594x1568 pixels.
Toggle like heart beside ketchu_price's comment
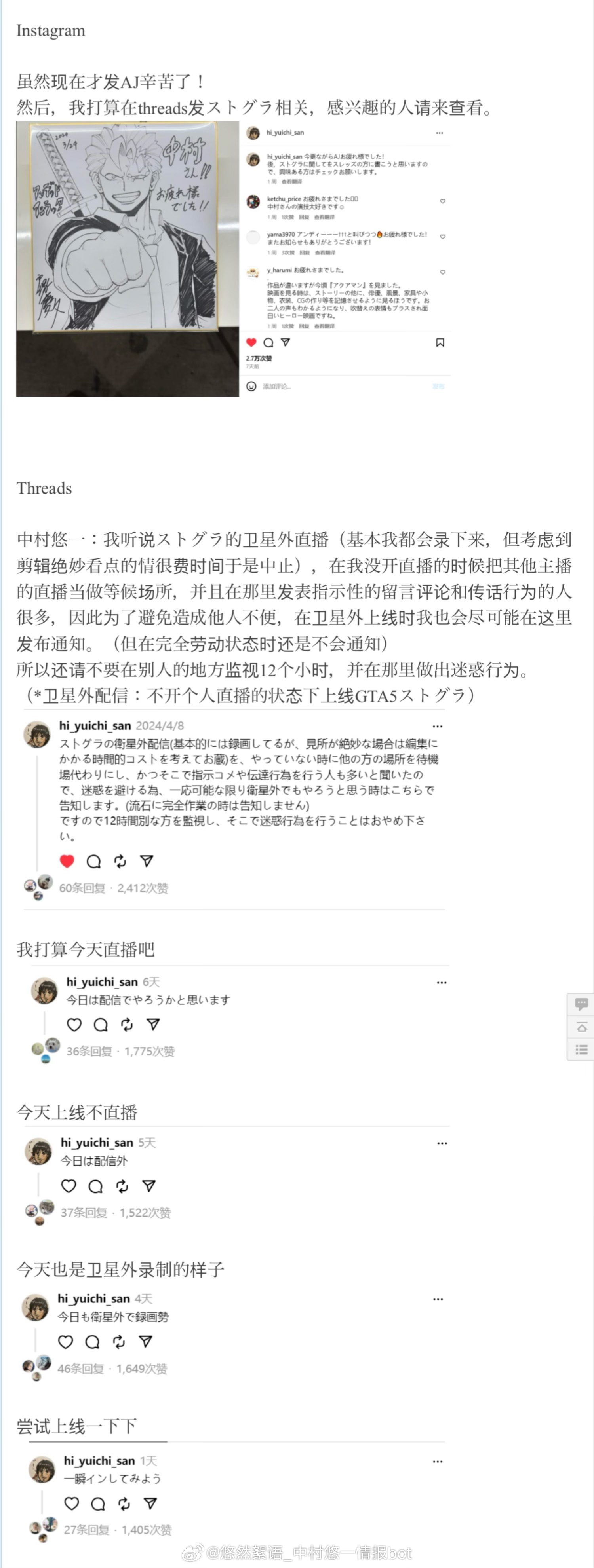444,201
